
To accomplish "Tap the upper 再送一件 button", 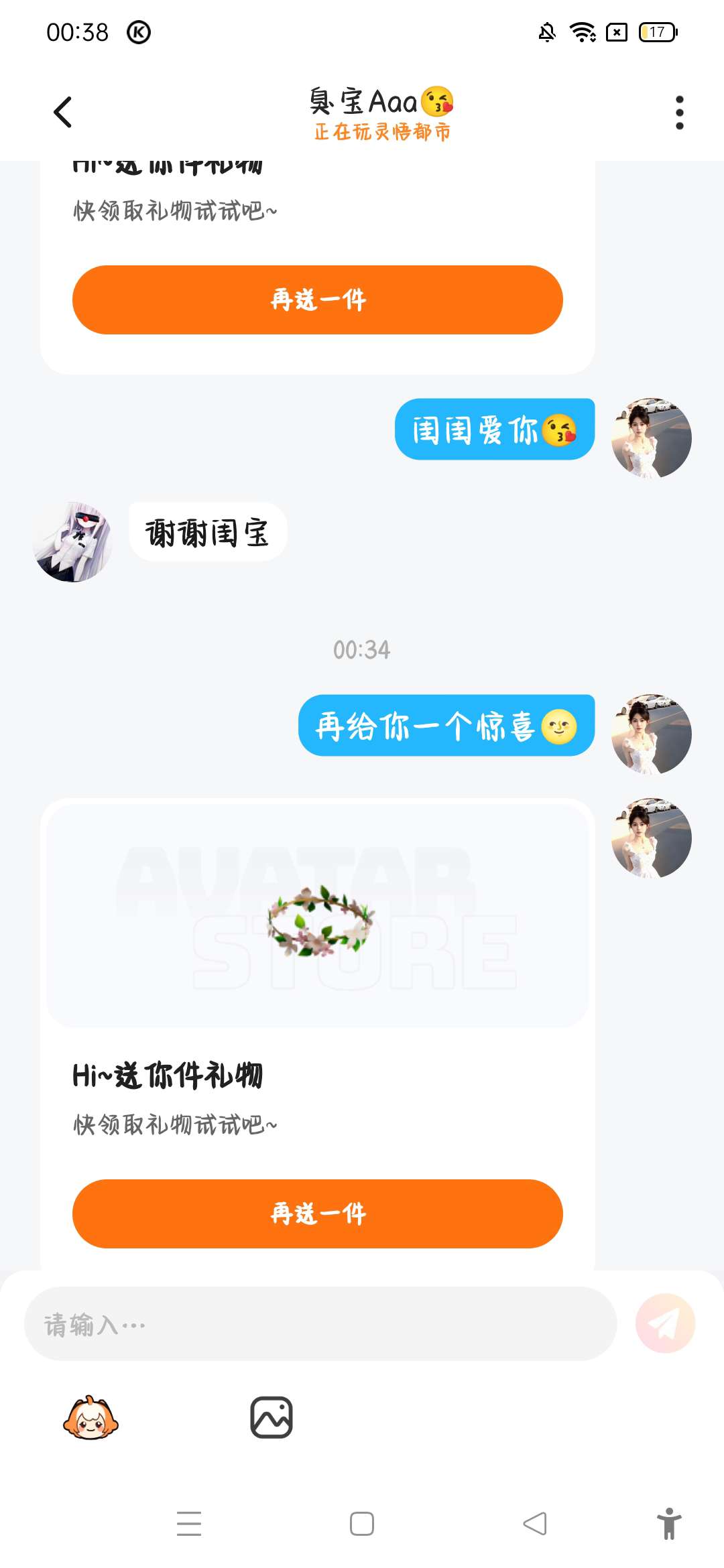I will click(317, 300).
